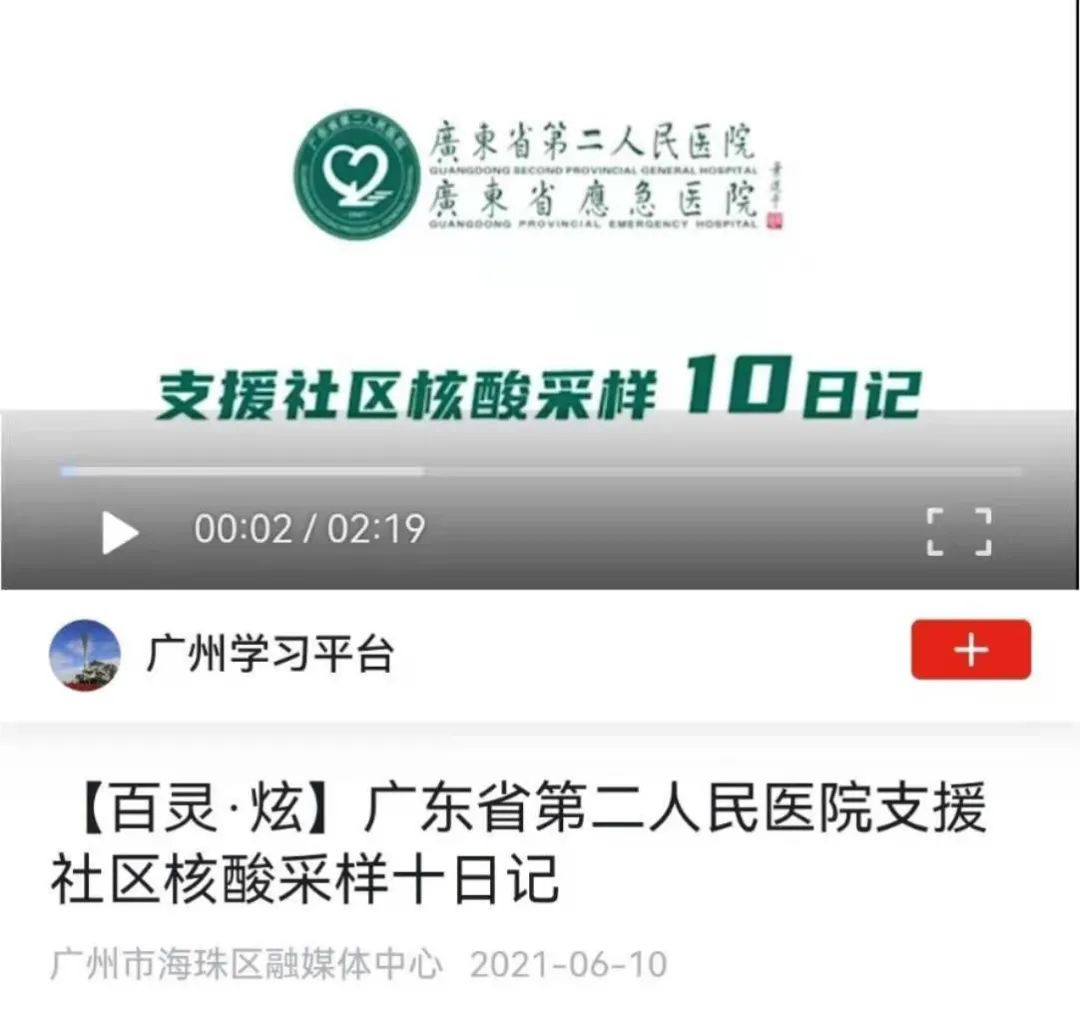Tap the video progress bar
The width and height of the screenshot is (1080, 1020).
[540, 470]
